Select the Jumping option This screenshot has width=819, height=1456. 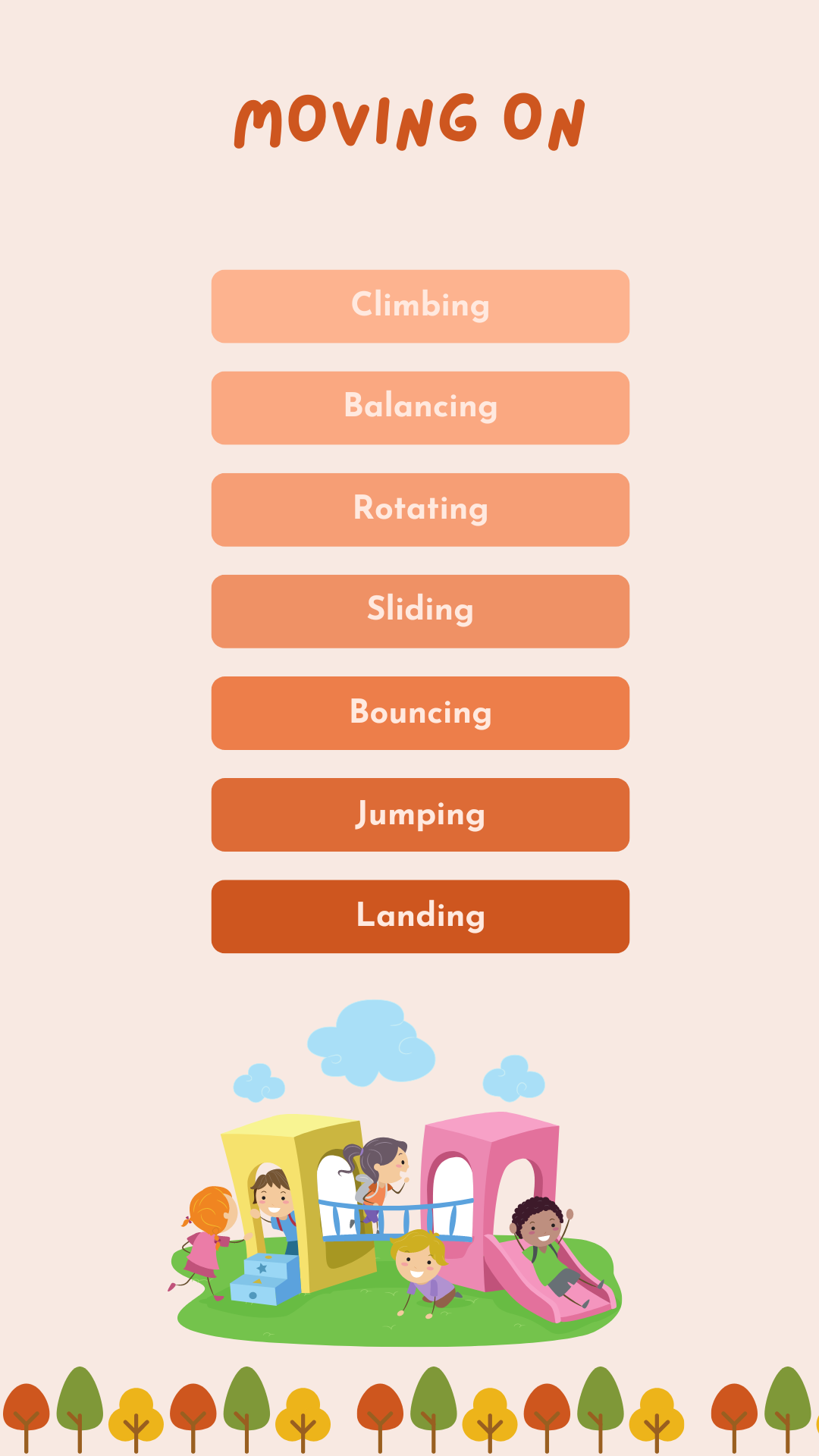pyautogui.click(x=420, y=814)
